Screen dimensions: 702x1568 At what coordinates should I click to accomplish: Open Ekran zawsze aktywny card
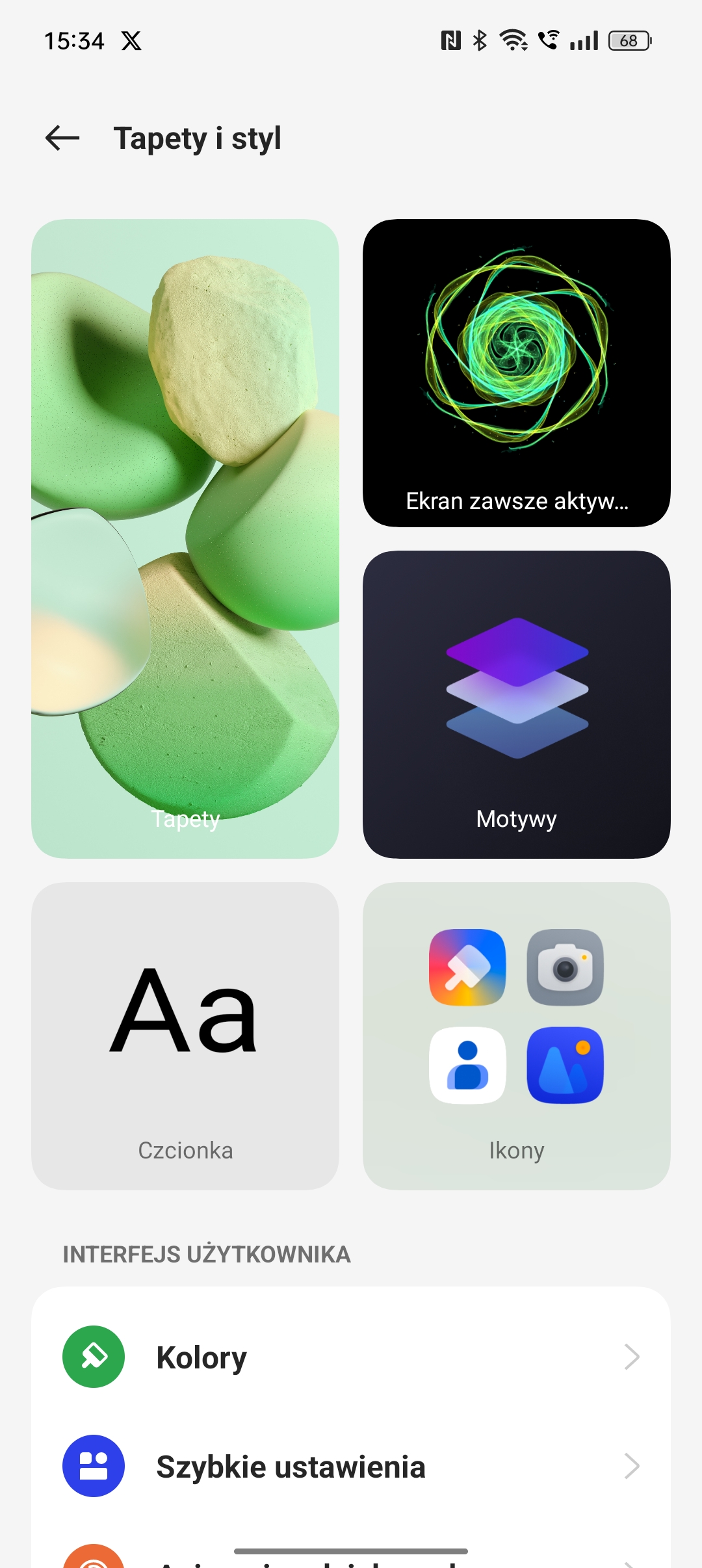click(516, 372)
